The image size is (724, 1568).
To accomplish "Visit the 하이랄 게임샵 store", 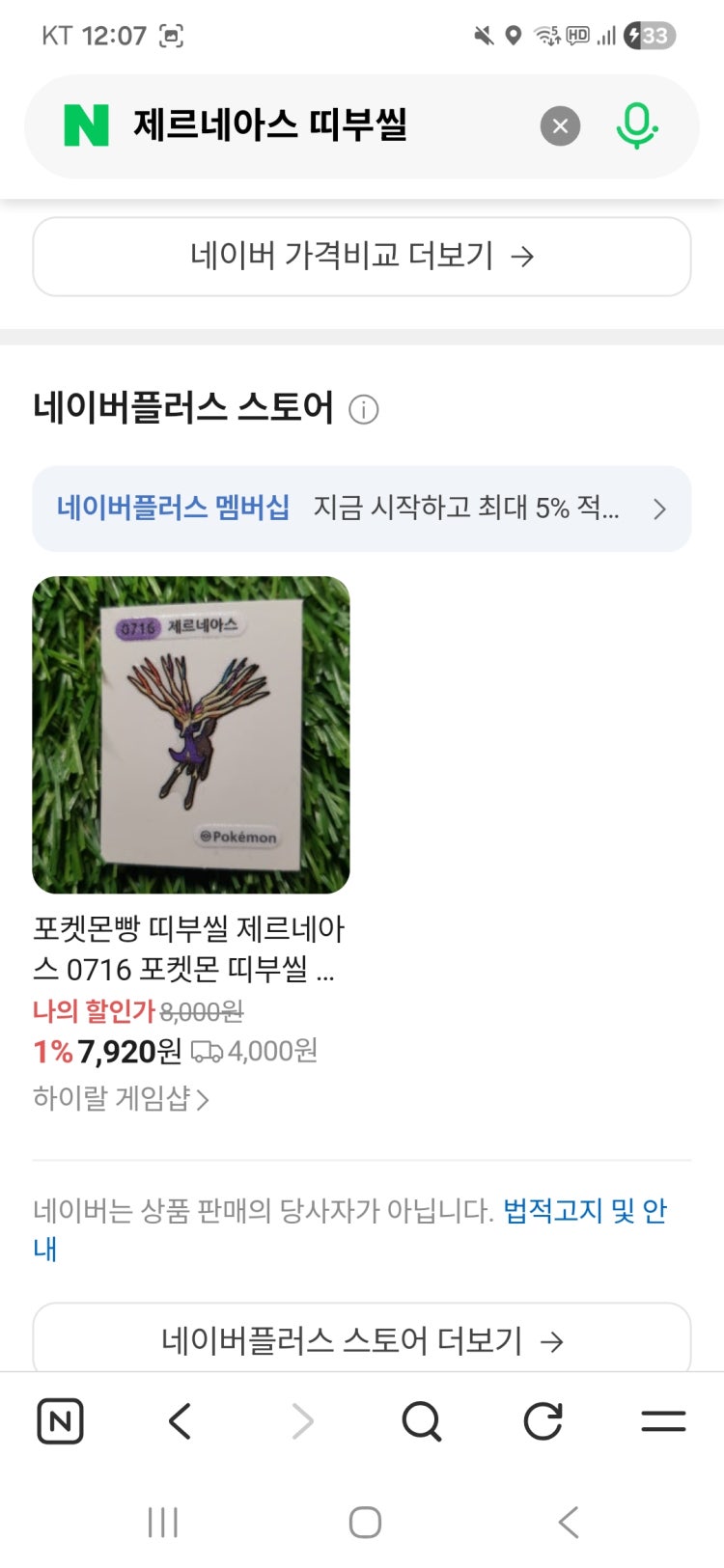I will 121,1098.
